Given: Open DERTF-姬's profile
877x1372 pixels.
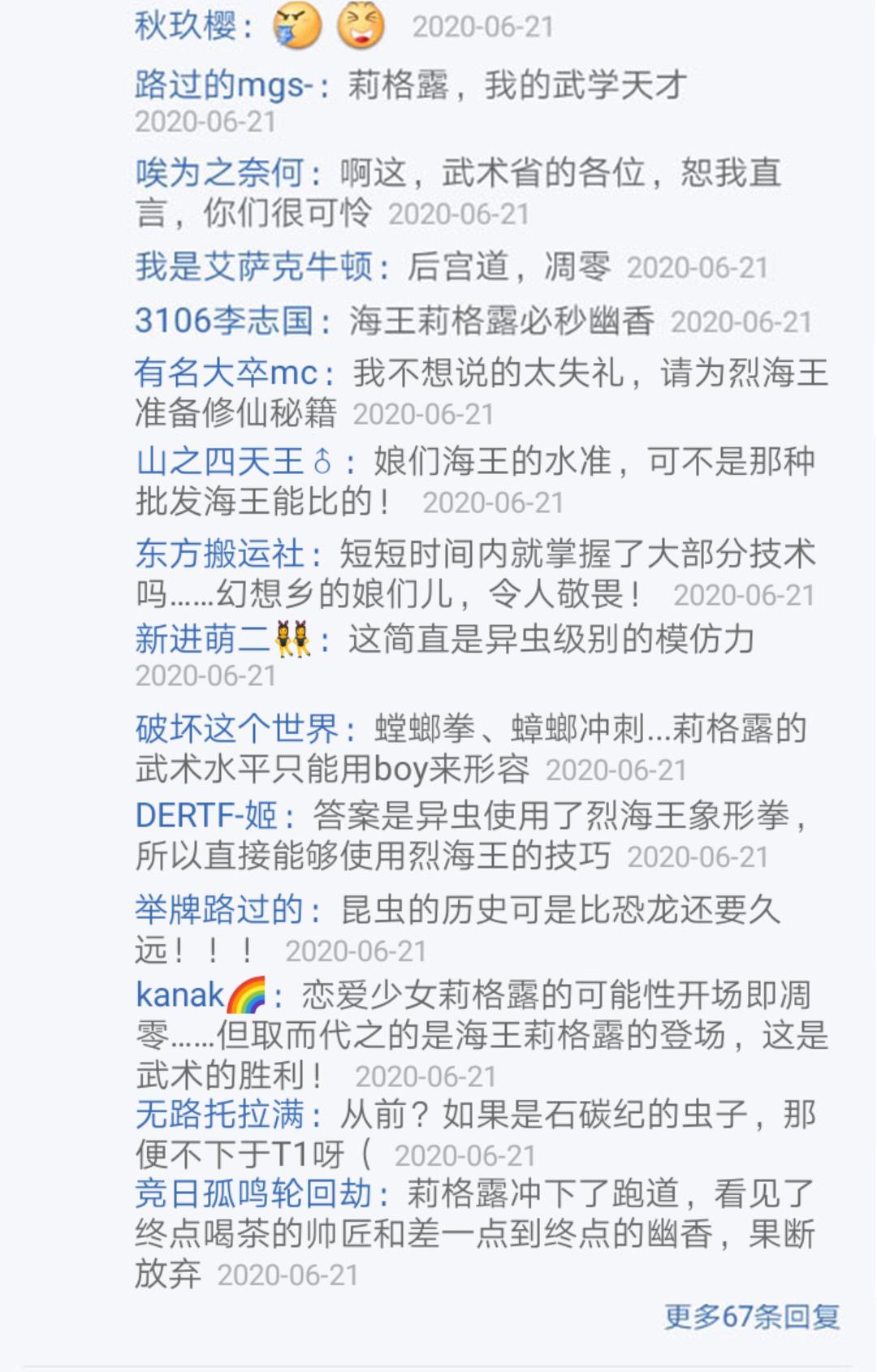Looking at the screenshot, I should pos(206,815).
